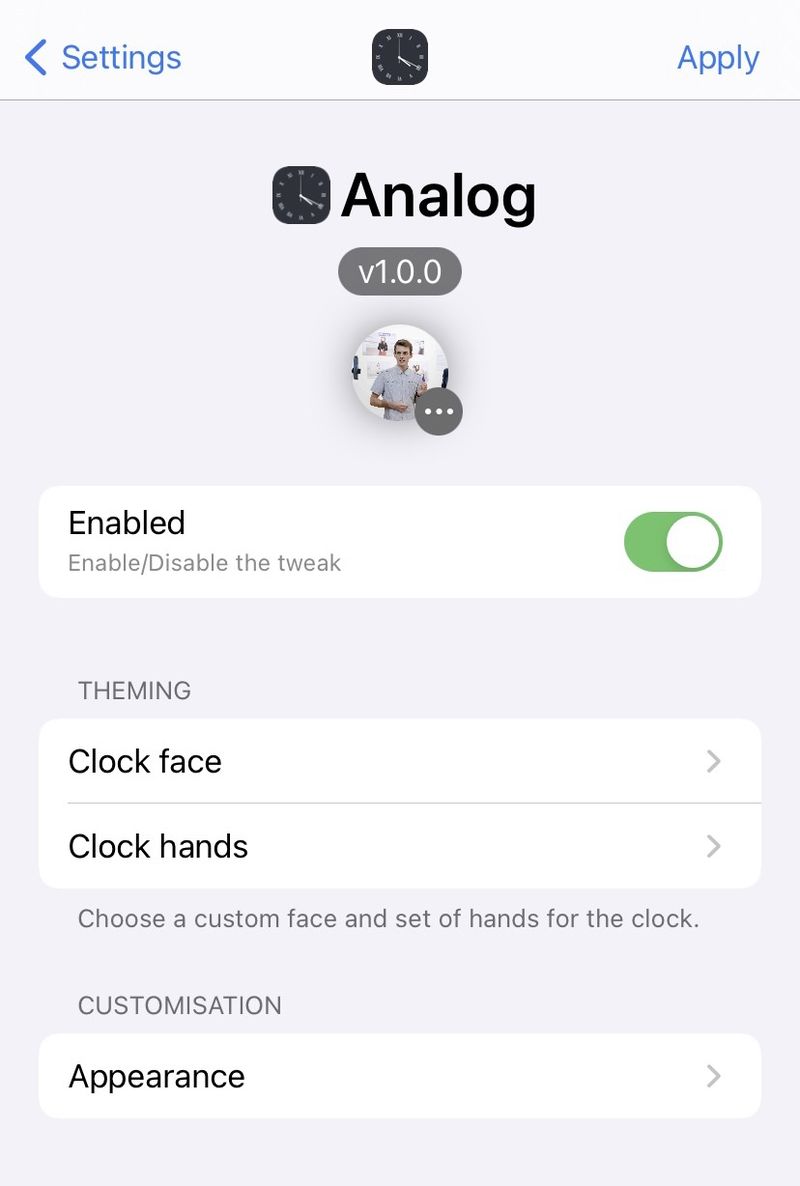Disable the Enabled tweak switch
The image size is (800, 1186).
click(672, 542)
